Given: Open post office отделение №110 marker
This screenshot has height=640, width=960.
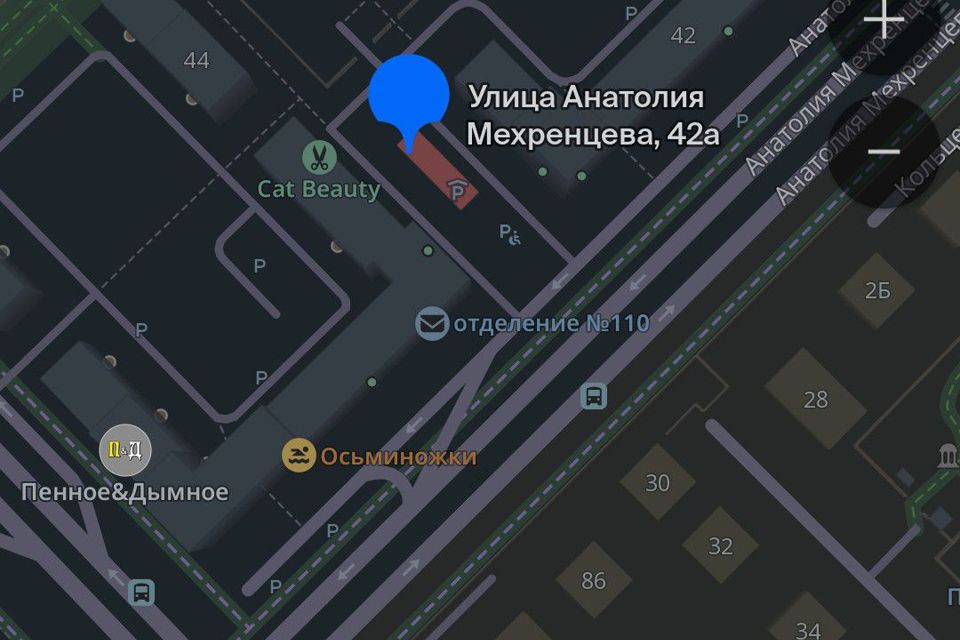Looking at the screenshot, I should click(x=432, y=324).
